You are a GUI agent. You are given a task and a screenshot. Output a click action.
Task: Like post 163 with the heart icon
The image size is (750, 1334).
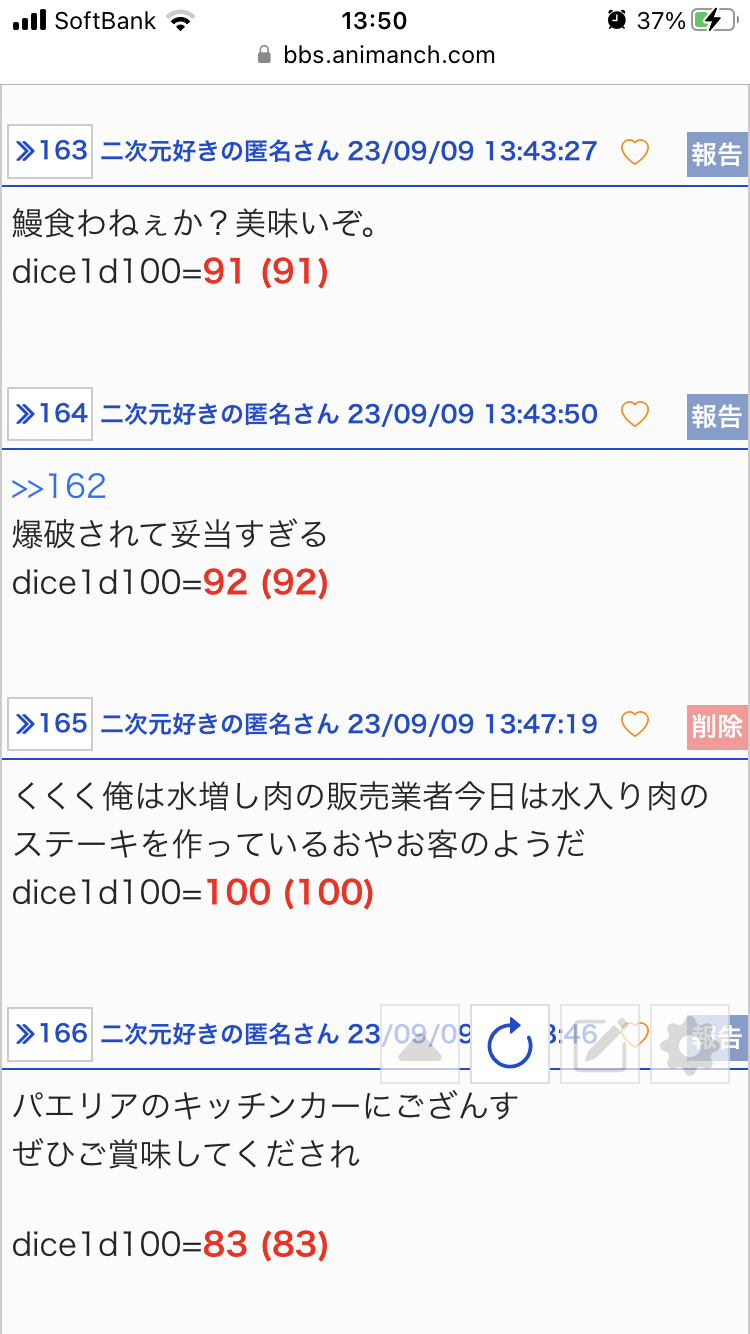pyautogui.click(x=635, y=152)
